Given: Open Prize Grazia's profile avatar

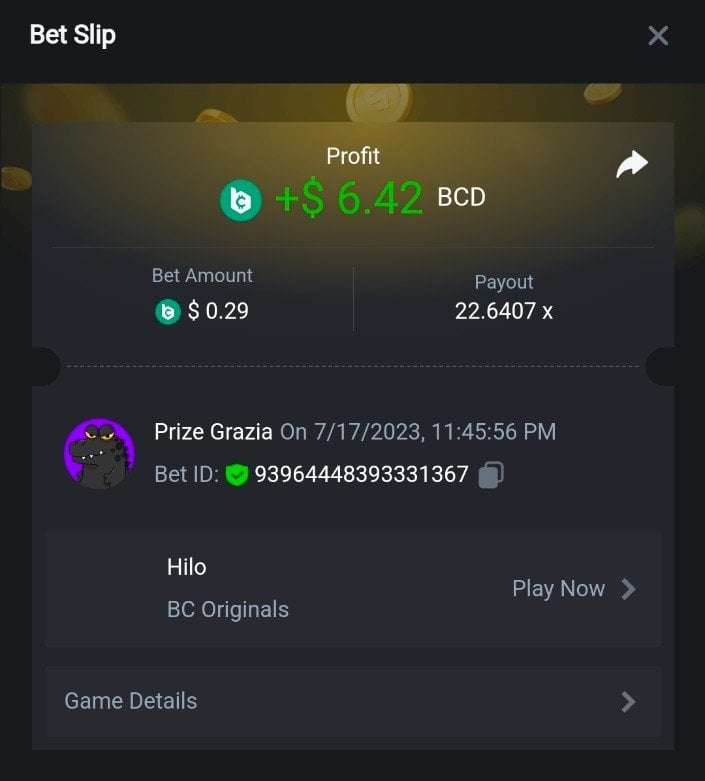Looking at the screenshot, I should point(99,453).
